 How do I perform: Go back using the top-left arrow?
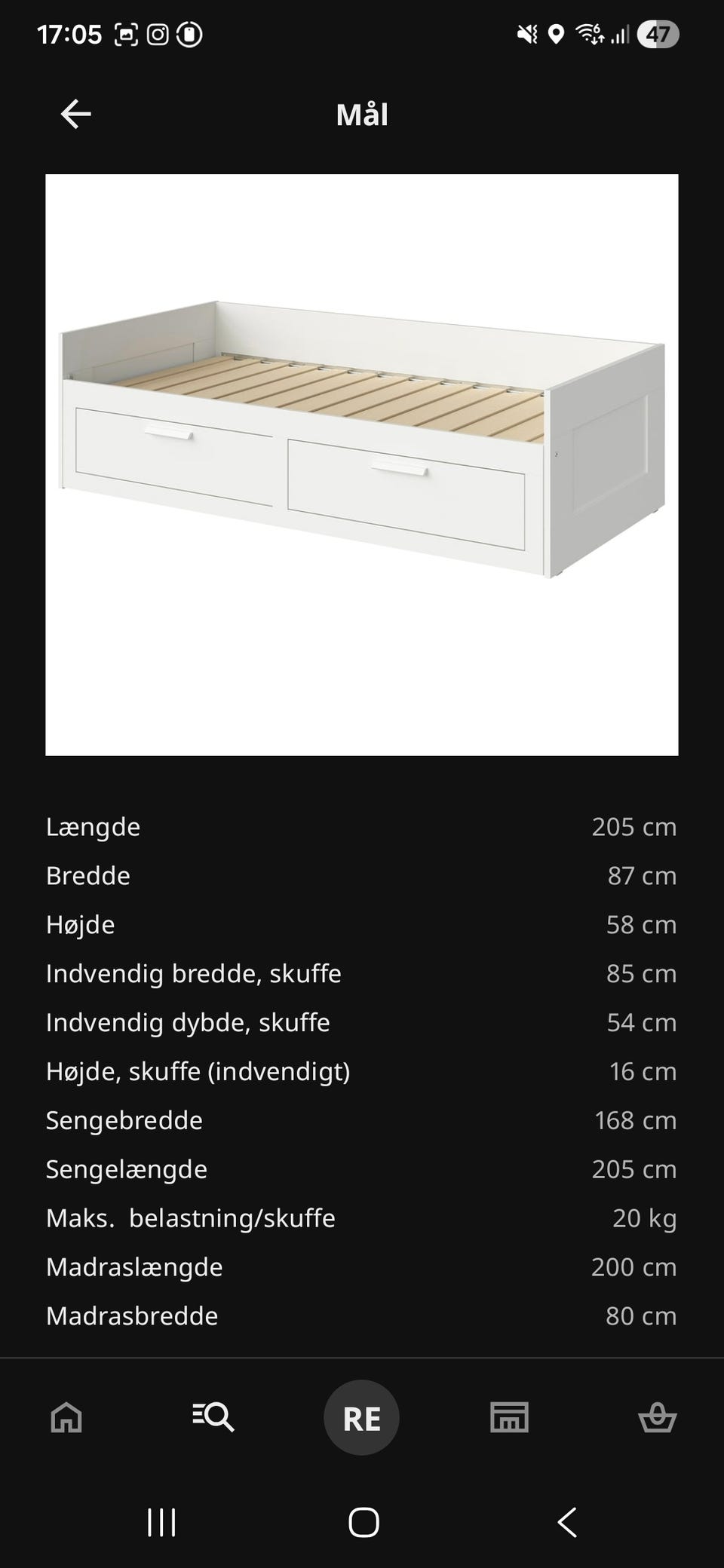[74, 113]
